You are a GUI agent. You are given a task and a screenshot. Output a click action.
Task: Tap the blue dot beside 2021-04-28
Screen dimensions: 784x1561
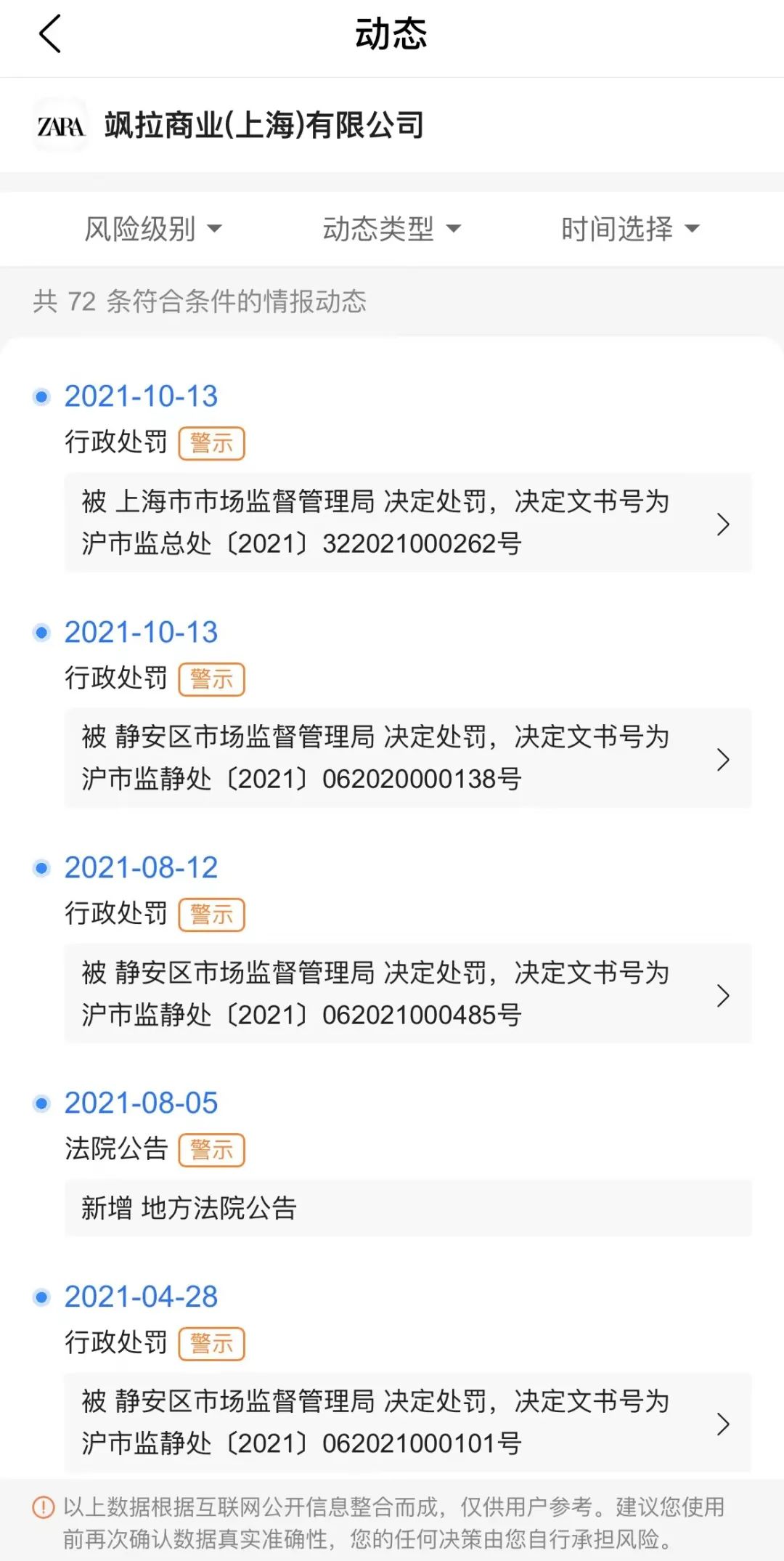[41, 1296]
